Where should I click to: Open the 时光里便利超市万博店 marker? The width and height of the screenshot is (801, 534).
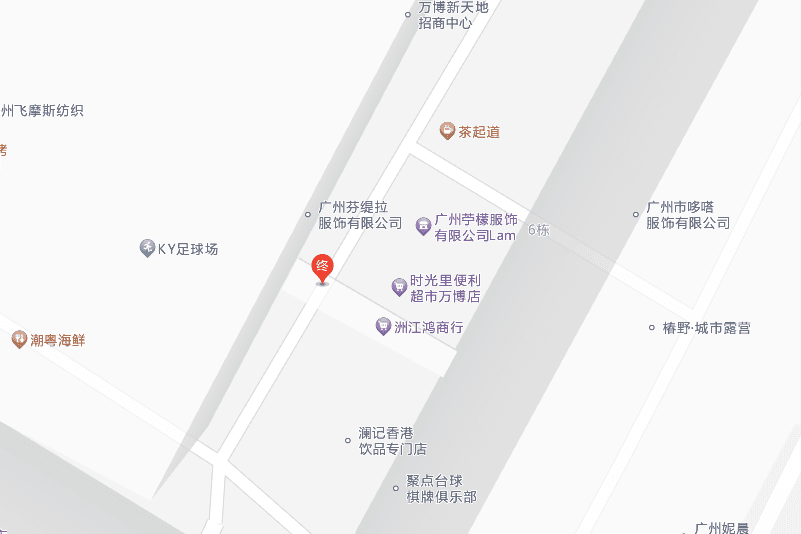pos(399,287)
